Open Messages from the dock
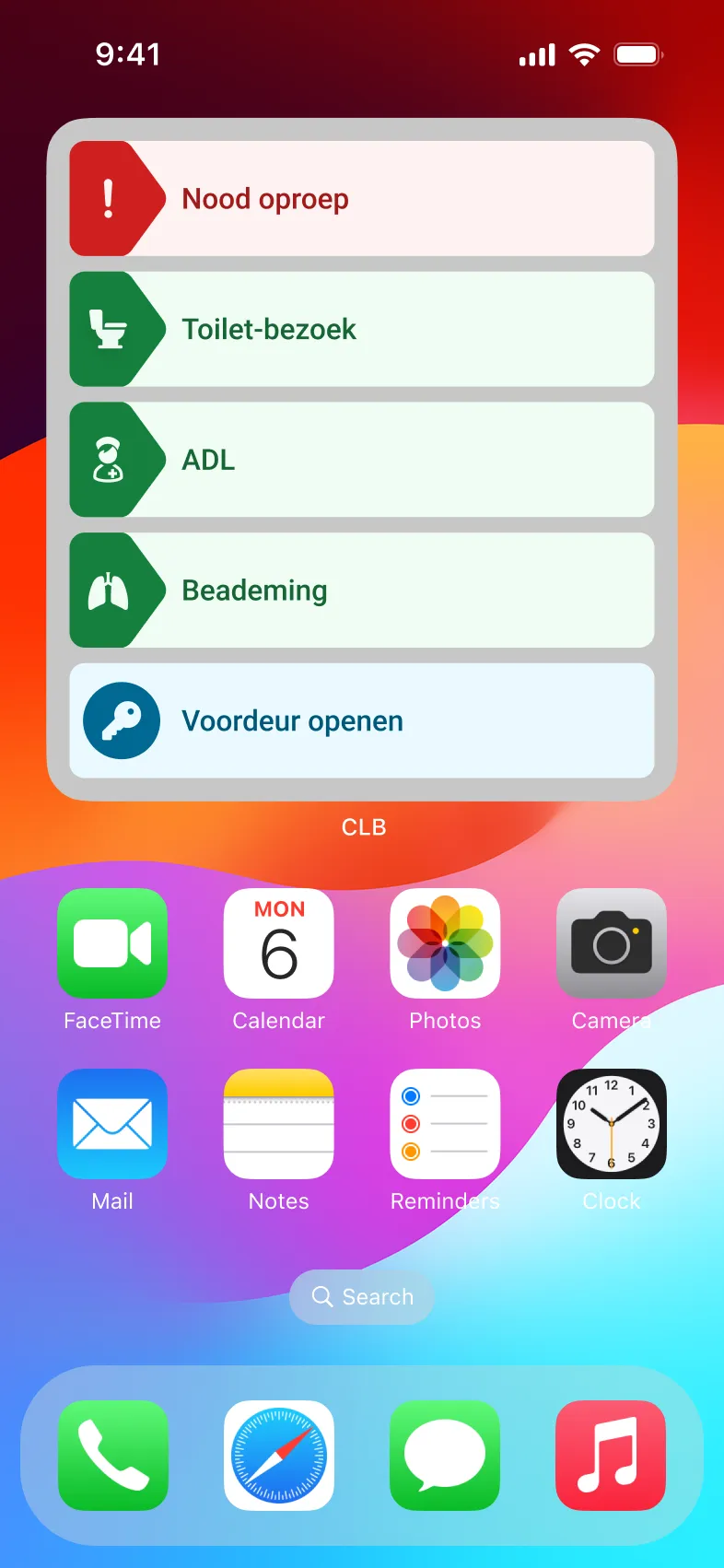The image size is (724, 1568). pos(445,1456)
